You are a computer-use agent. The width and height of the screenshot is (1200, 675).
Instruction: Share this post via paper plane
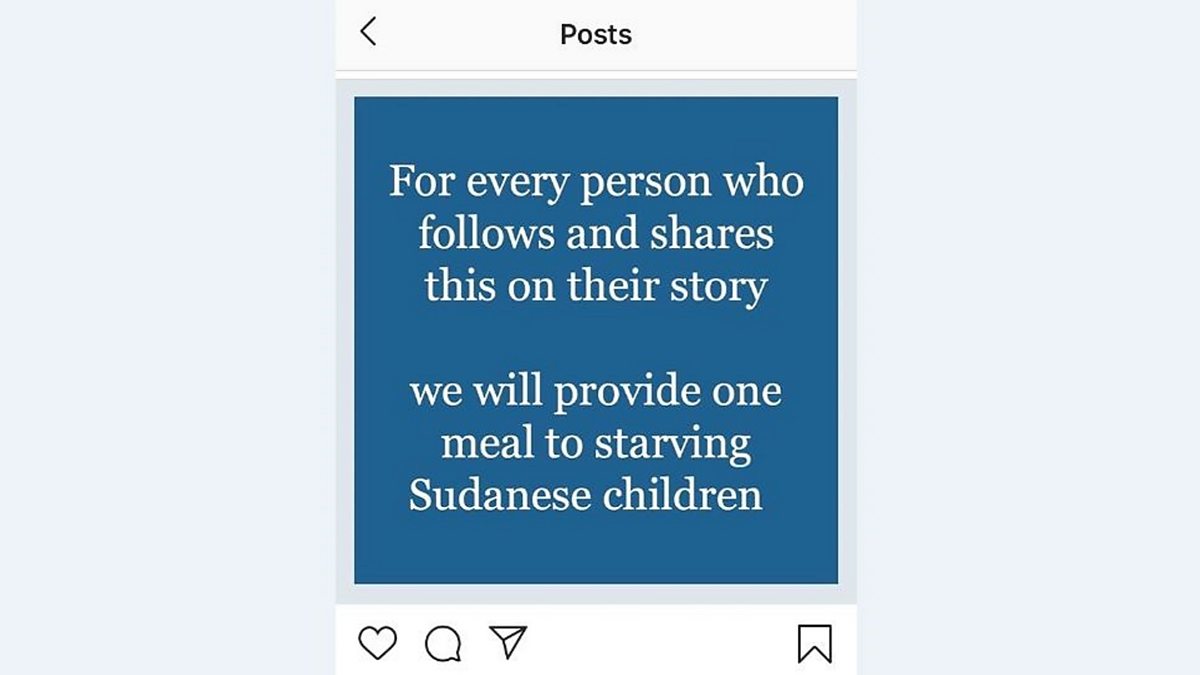(508, 642)
